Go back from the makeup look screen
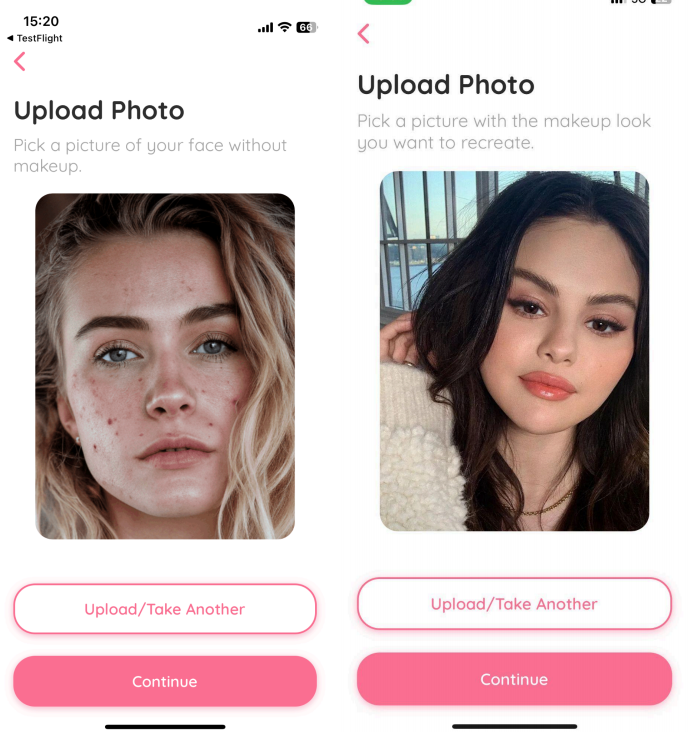The image size is (700, 732). pyautogui.click(x=364, y=34)
